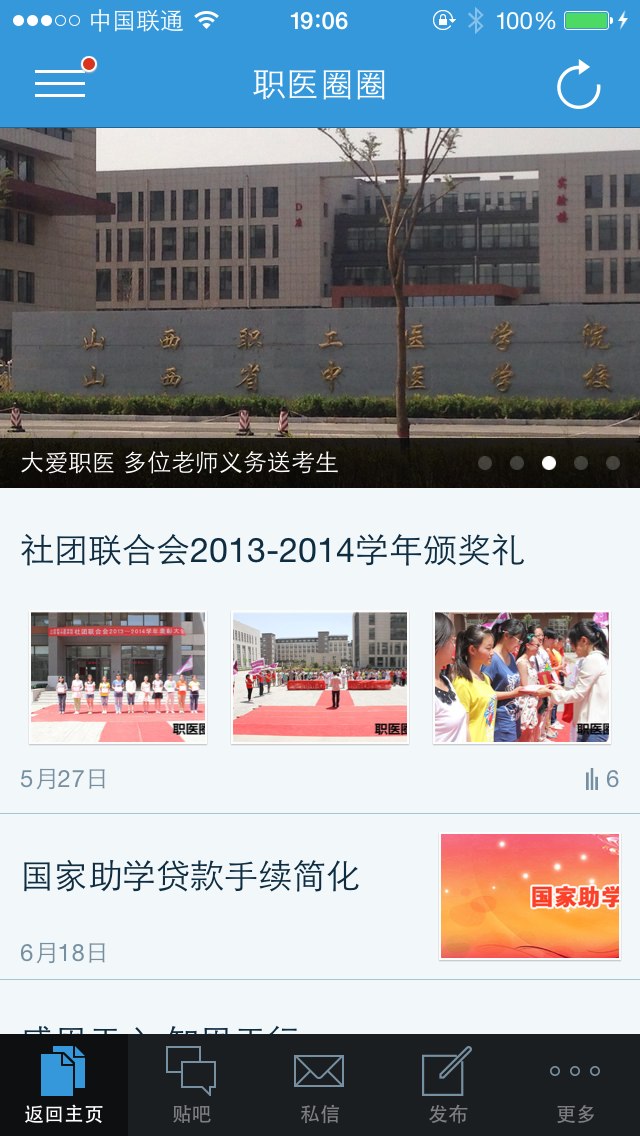Open the hamburger menu with red dot

(62, 84)
